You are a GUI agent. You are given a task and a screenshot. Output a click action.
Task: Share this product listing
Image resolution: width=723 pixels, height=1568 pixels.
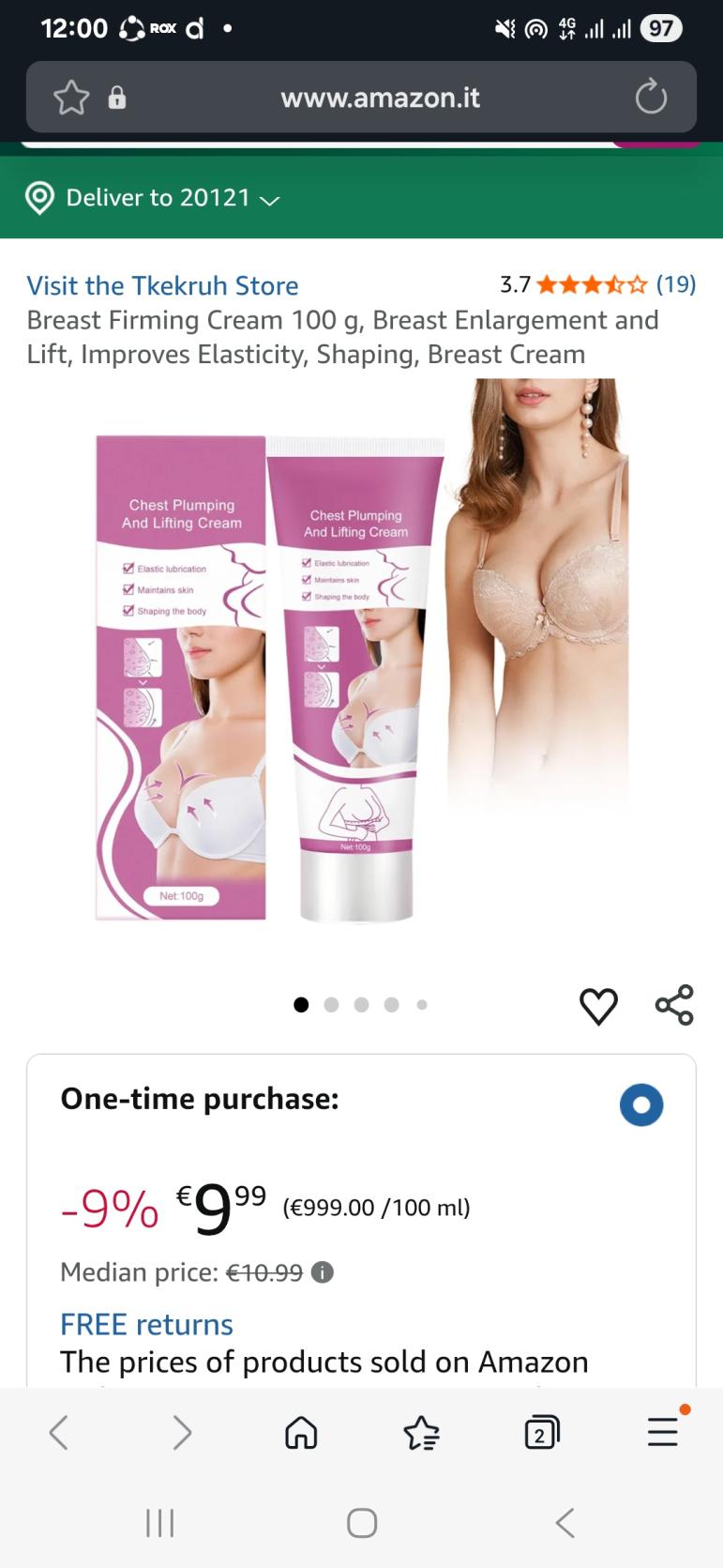click(x=674, y=1005)
